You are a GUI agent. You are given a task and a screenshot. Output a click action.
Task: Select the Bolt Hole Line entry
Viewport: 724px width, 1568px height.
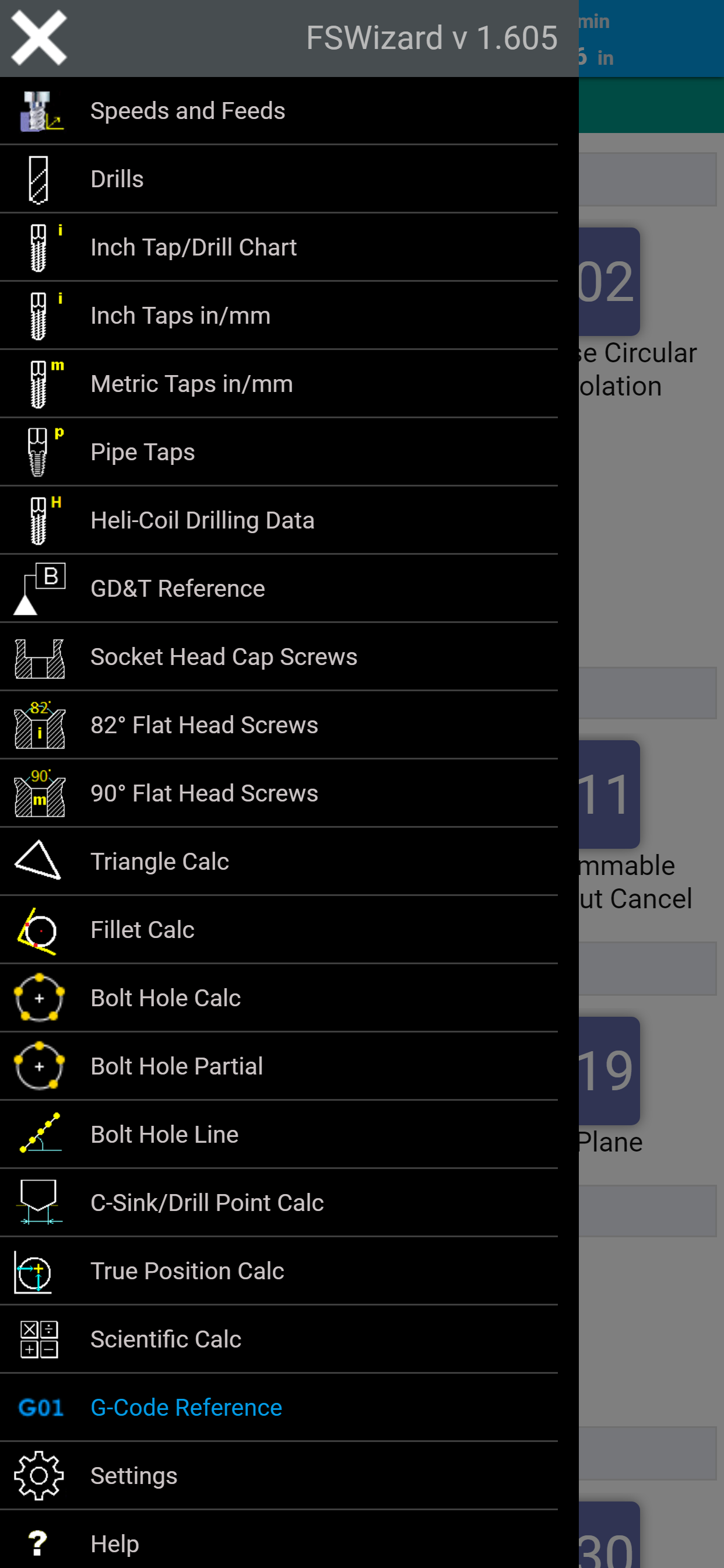(164, 1134)
